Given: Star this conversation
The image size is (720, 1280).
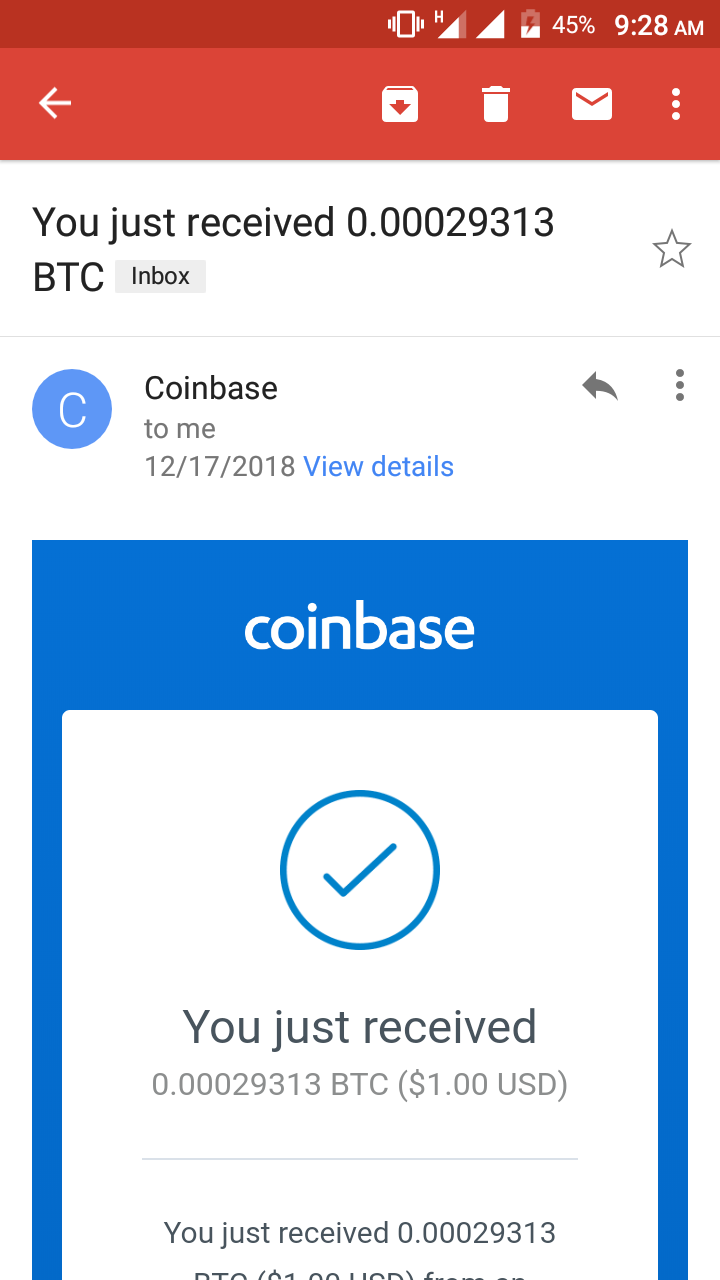Looking at the screenshot, I should [x=672, y=250].
